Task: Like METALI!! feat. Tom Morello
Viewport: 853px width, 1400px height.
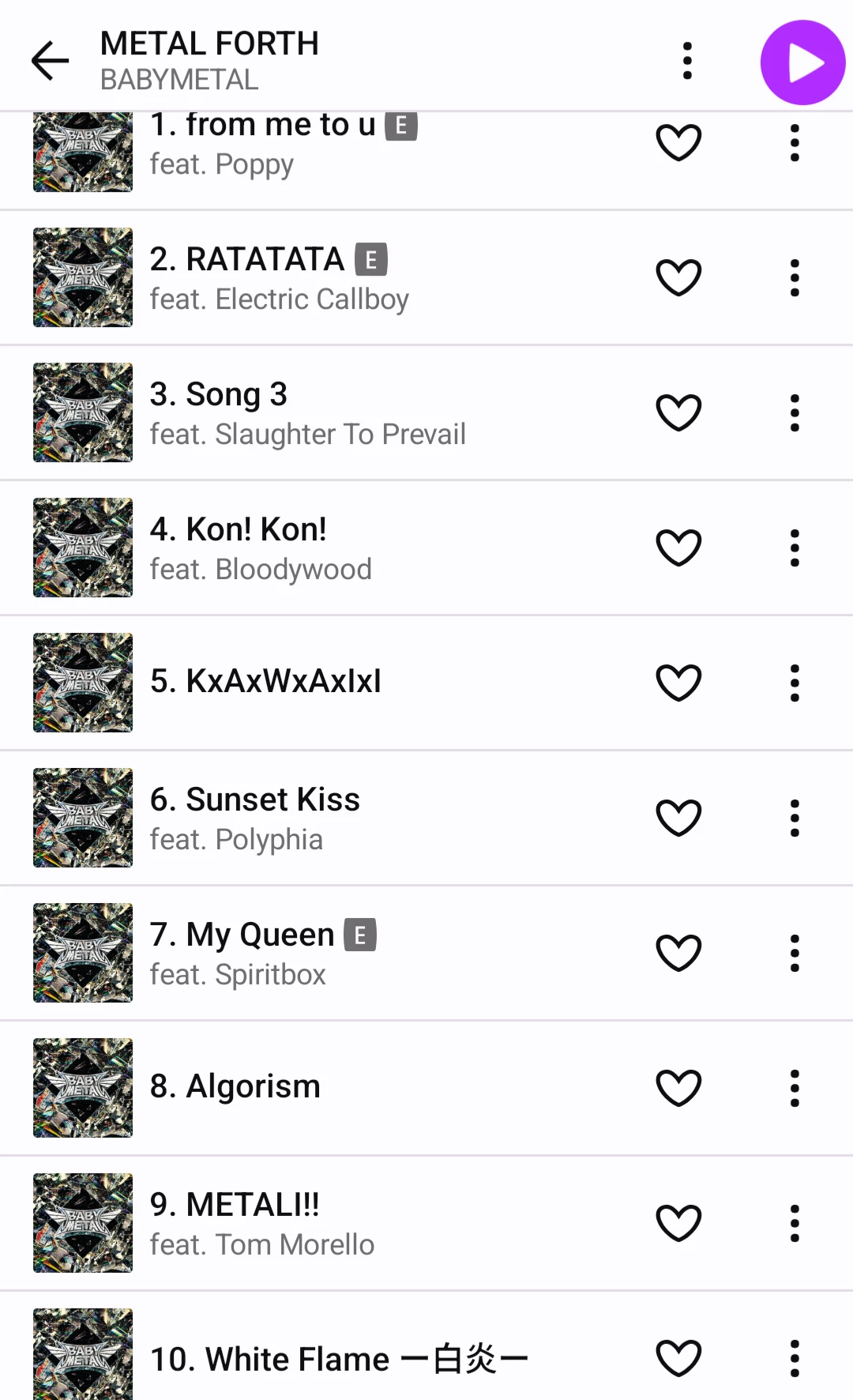Action: pos(678,1224)
